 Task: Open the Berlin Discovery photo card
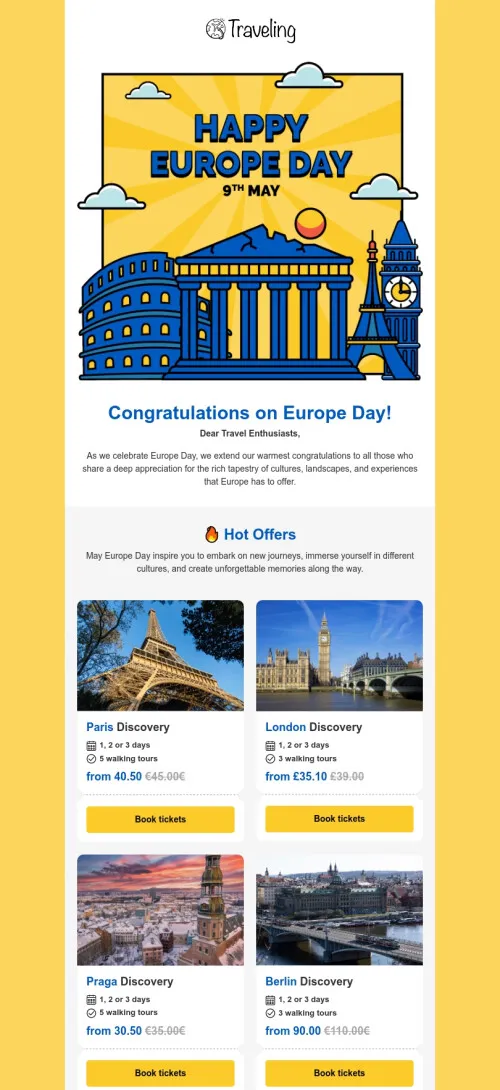pos(339,910)
